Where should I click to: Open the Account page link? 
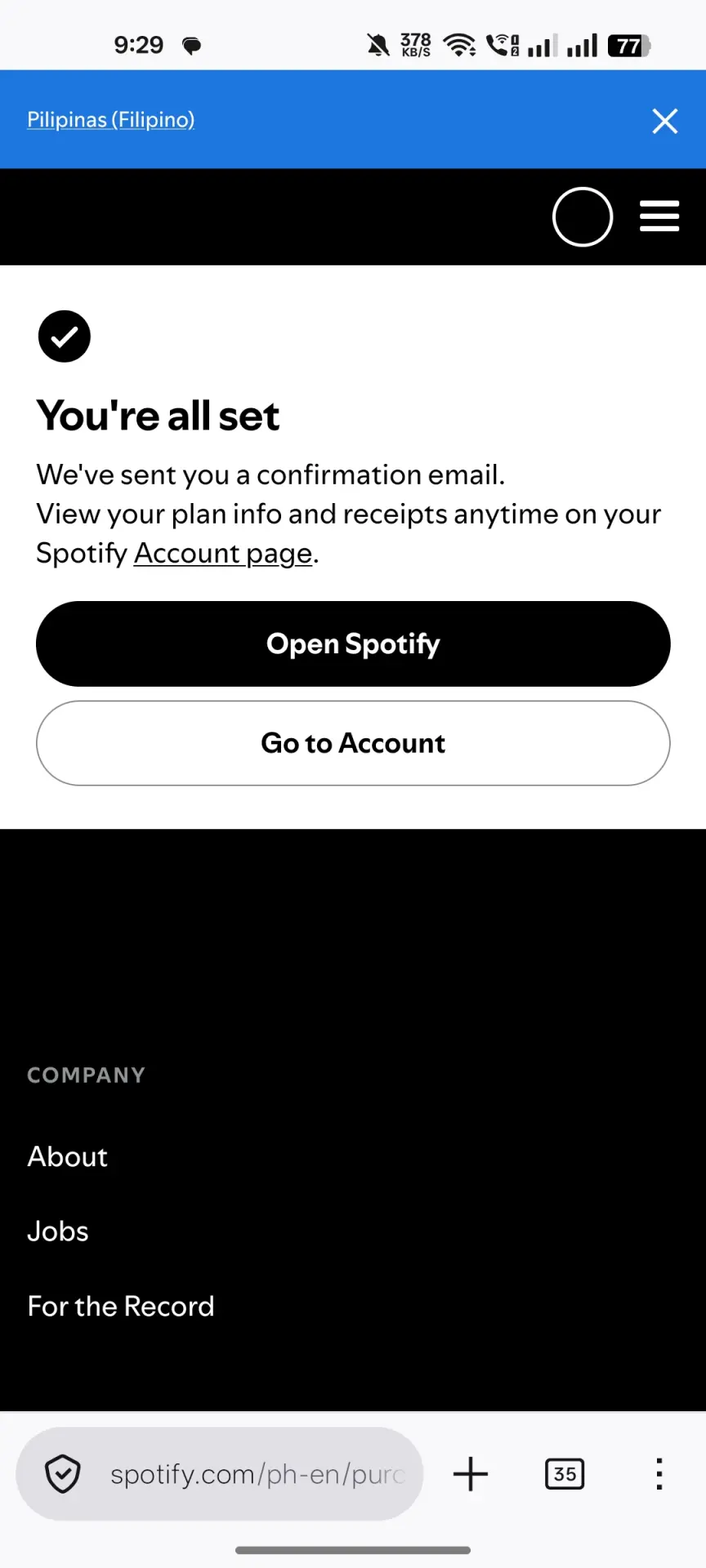223,554
